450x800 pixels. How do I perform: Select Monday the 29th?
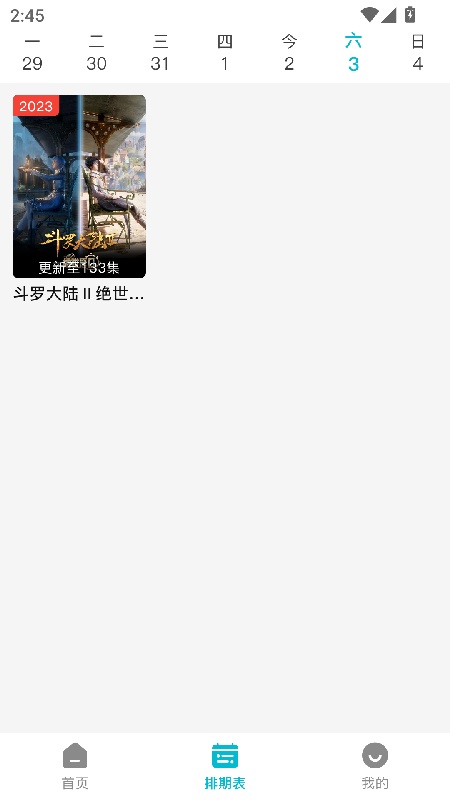[32, 53]
